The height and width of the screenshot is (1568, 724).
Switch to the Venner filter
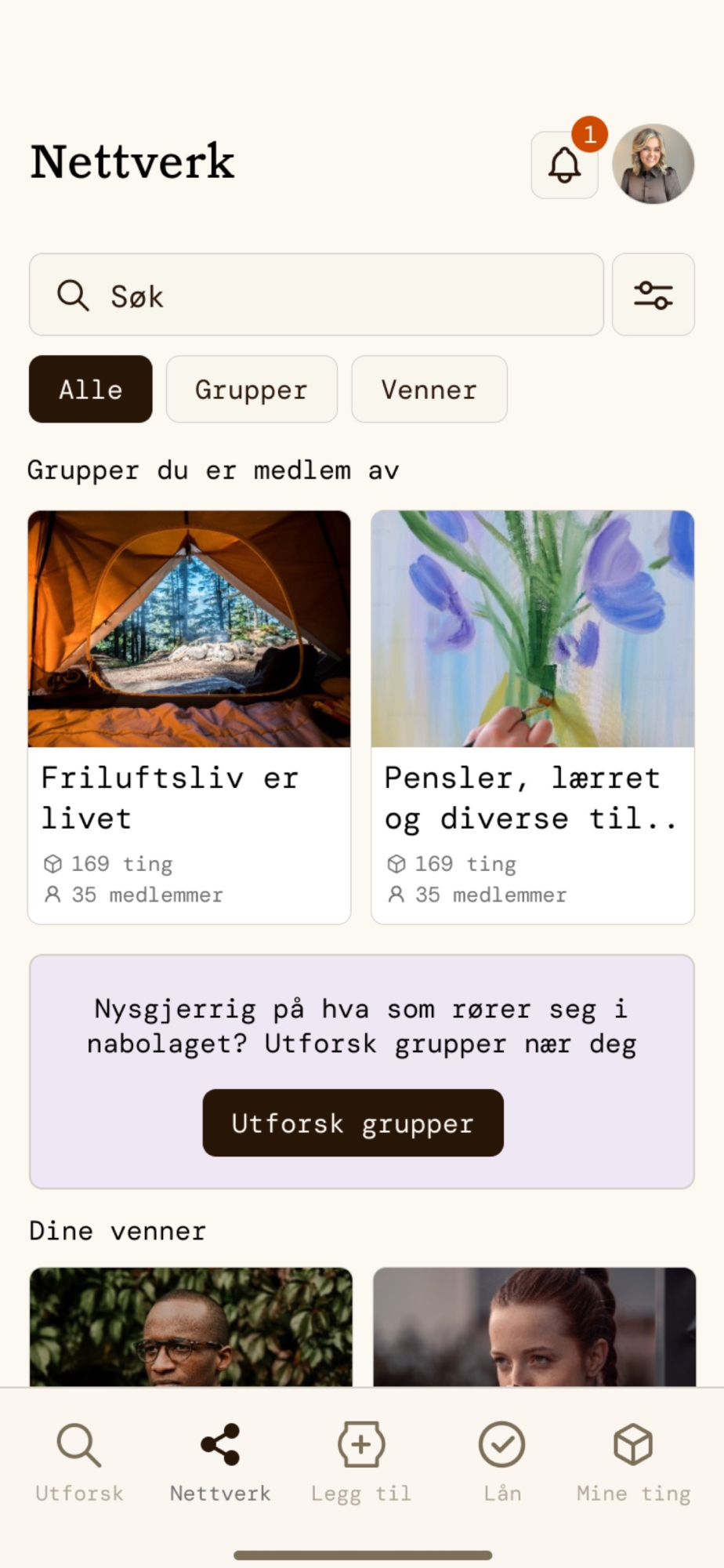pyautogui.click(x=429, y=389)
